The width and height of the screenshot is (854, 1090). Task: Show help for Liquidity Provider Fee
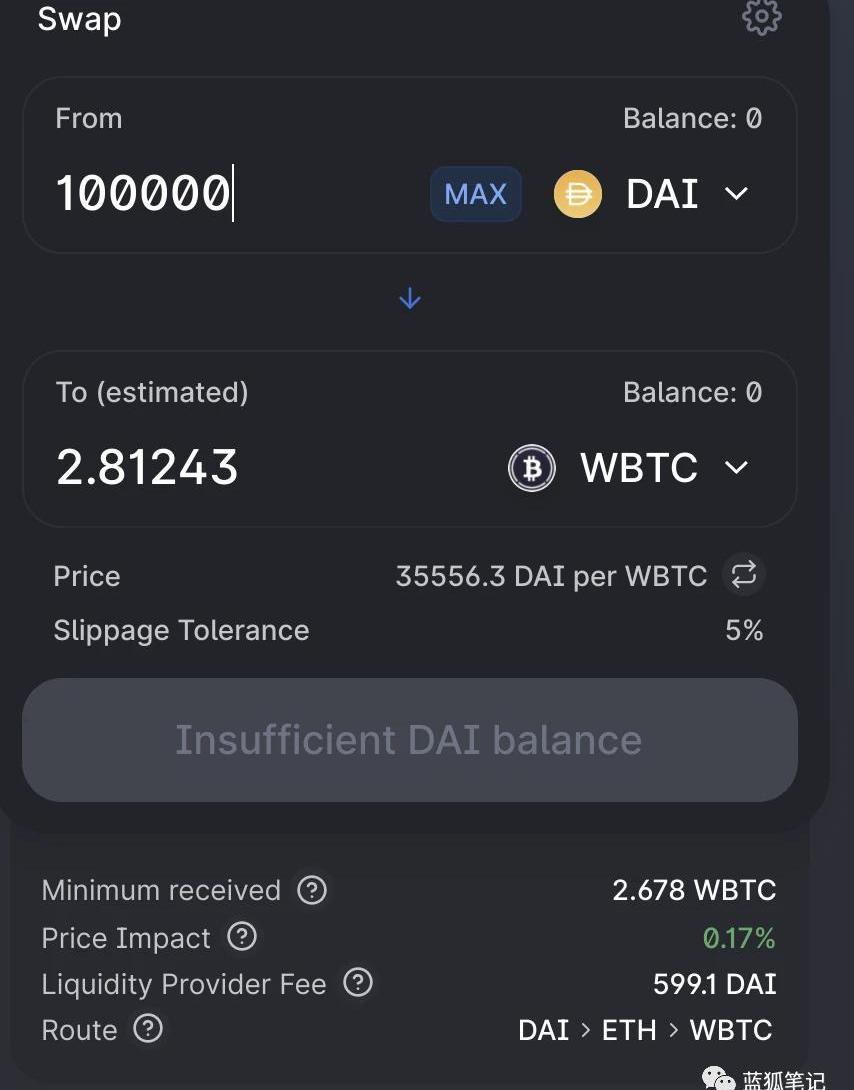(x=358, y=983)
